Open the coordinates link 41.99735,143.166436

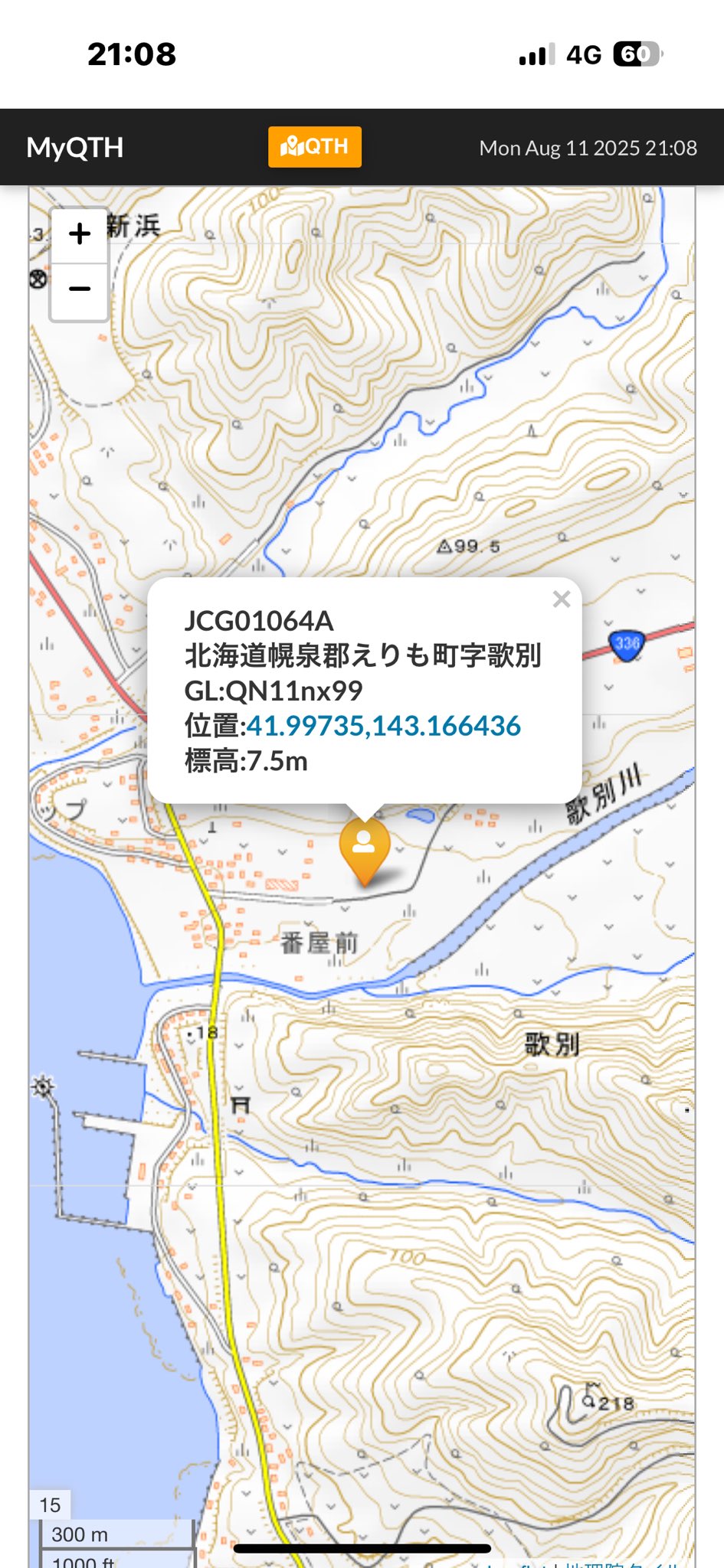(x=384, y=726)
